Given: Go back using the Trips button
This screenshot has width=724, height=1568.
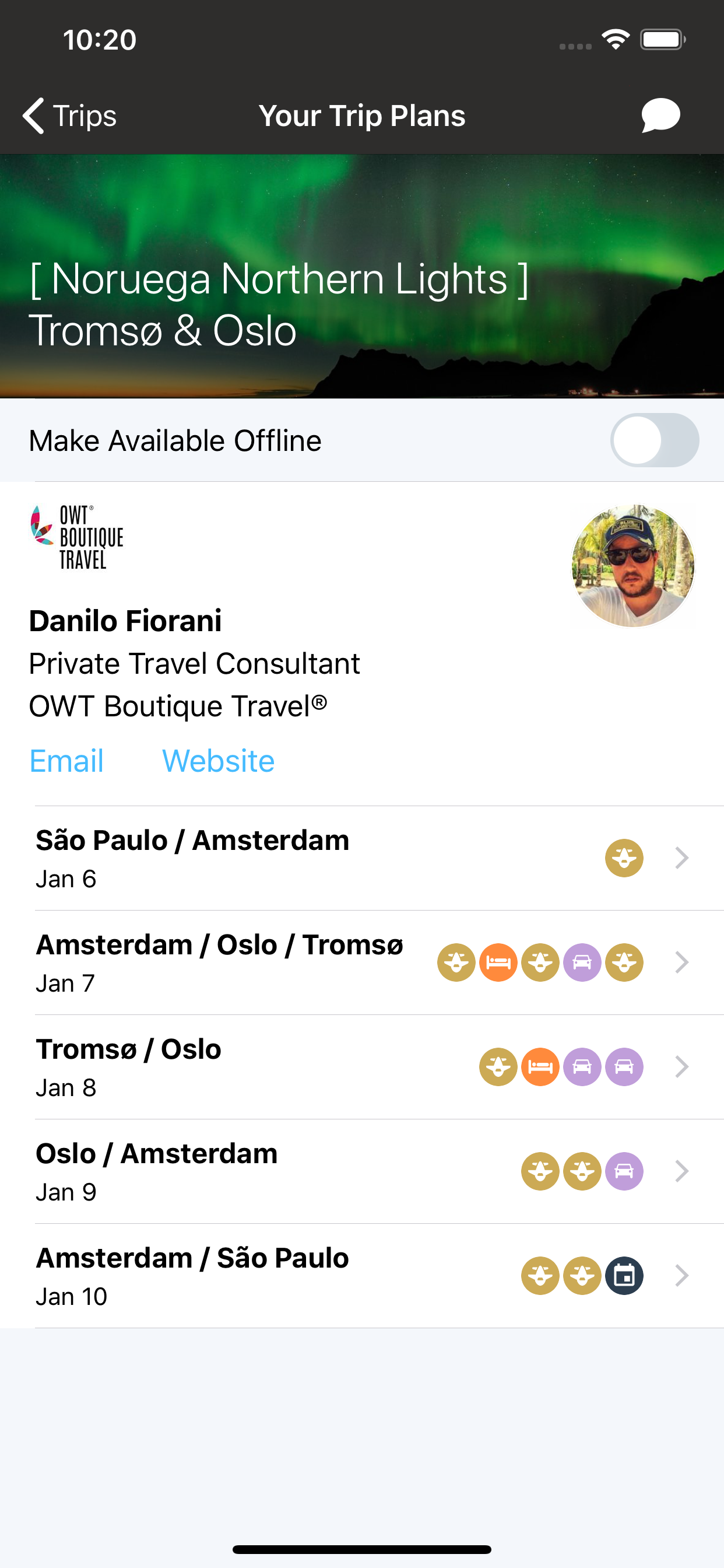Looking at the screenshot, I should (x=68, y=115).
